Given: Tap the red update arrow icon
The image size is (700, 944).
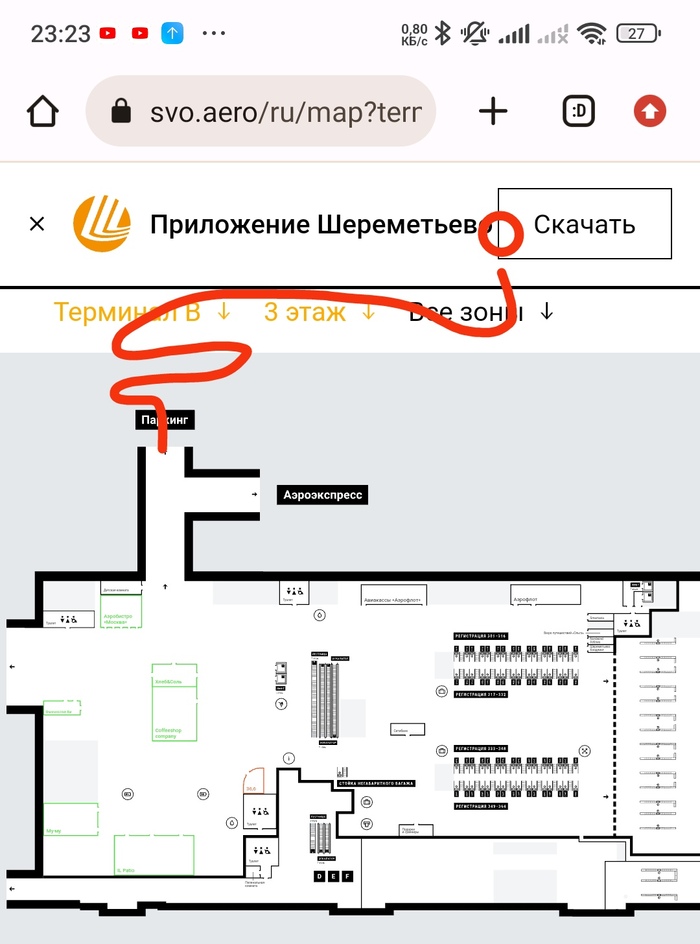Looking at the screenshot, I should click(650, 111).
